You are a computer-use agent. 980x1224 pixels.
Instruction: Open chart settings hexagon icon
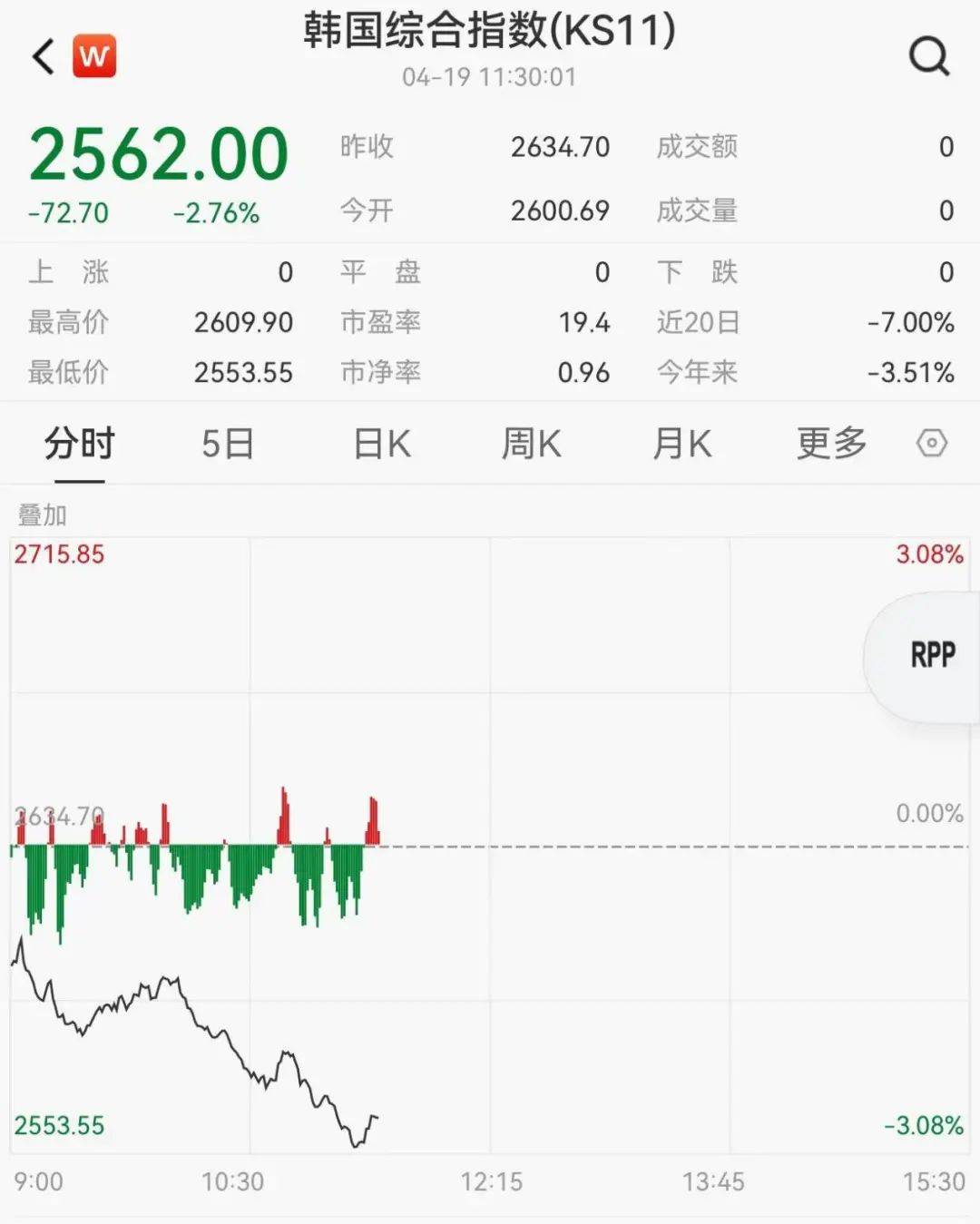click(932, 444)
